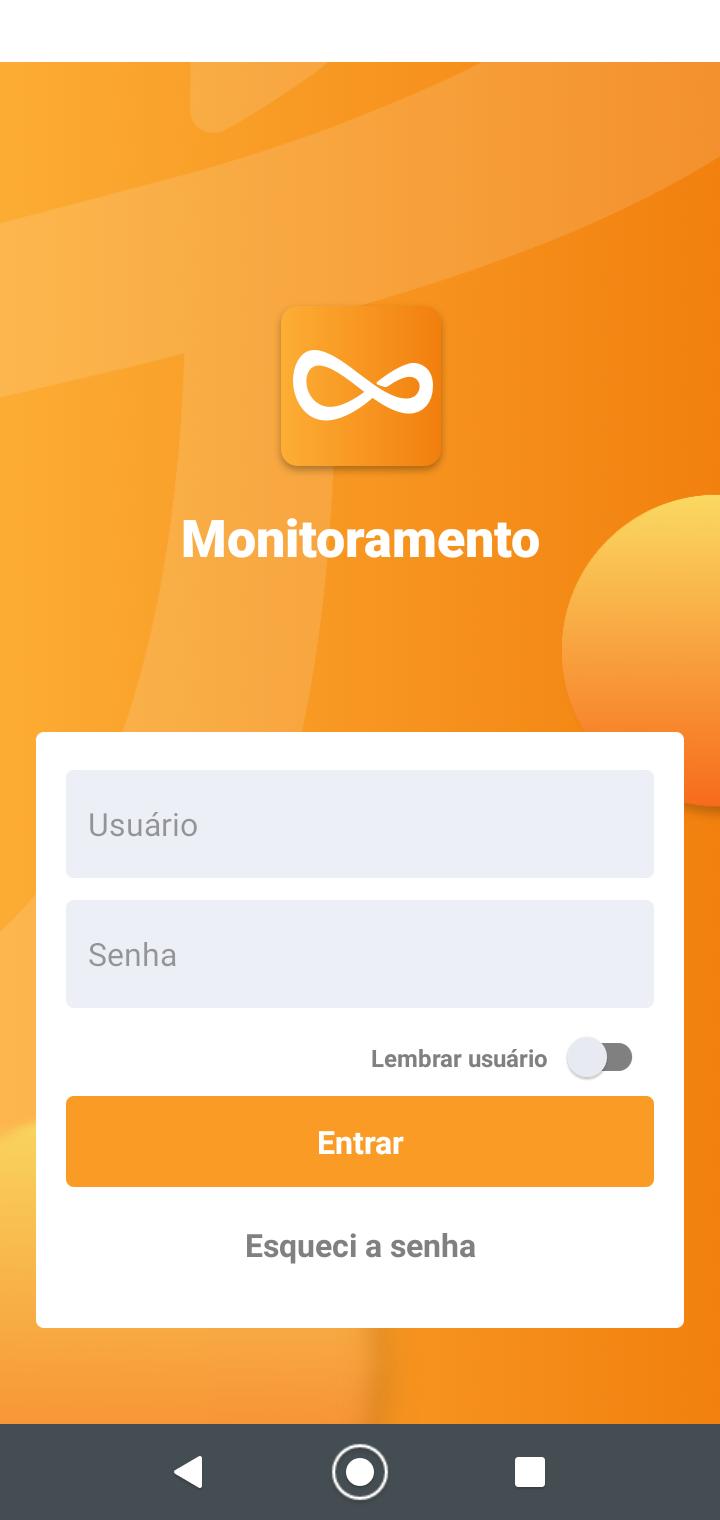Open recent apps from the navigation bar
720x1520 pixels.
tap(530, 1472)
